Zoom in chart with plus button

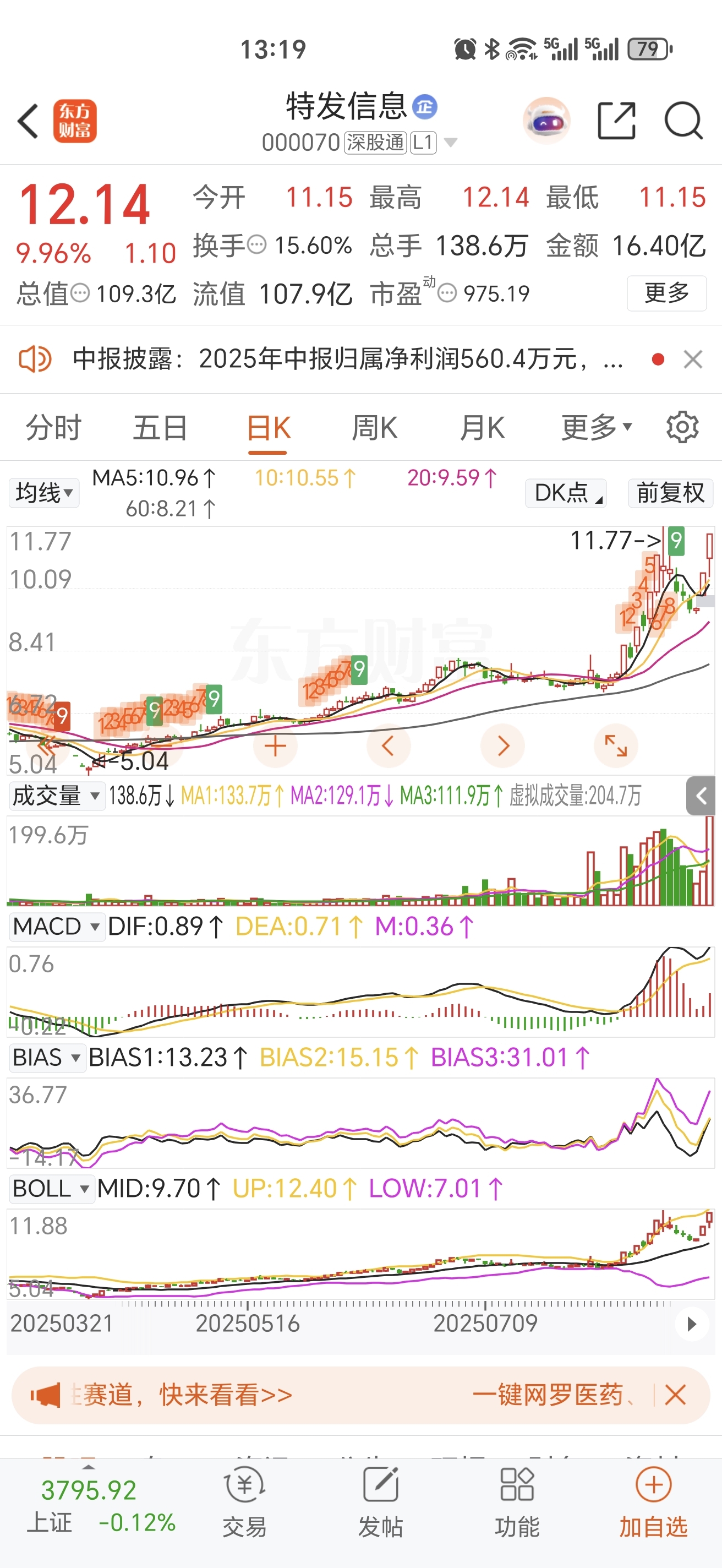click(x=275, y=745)
